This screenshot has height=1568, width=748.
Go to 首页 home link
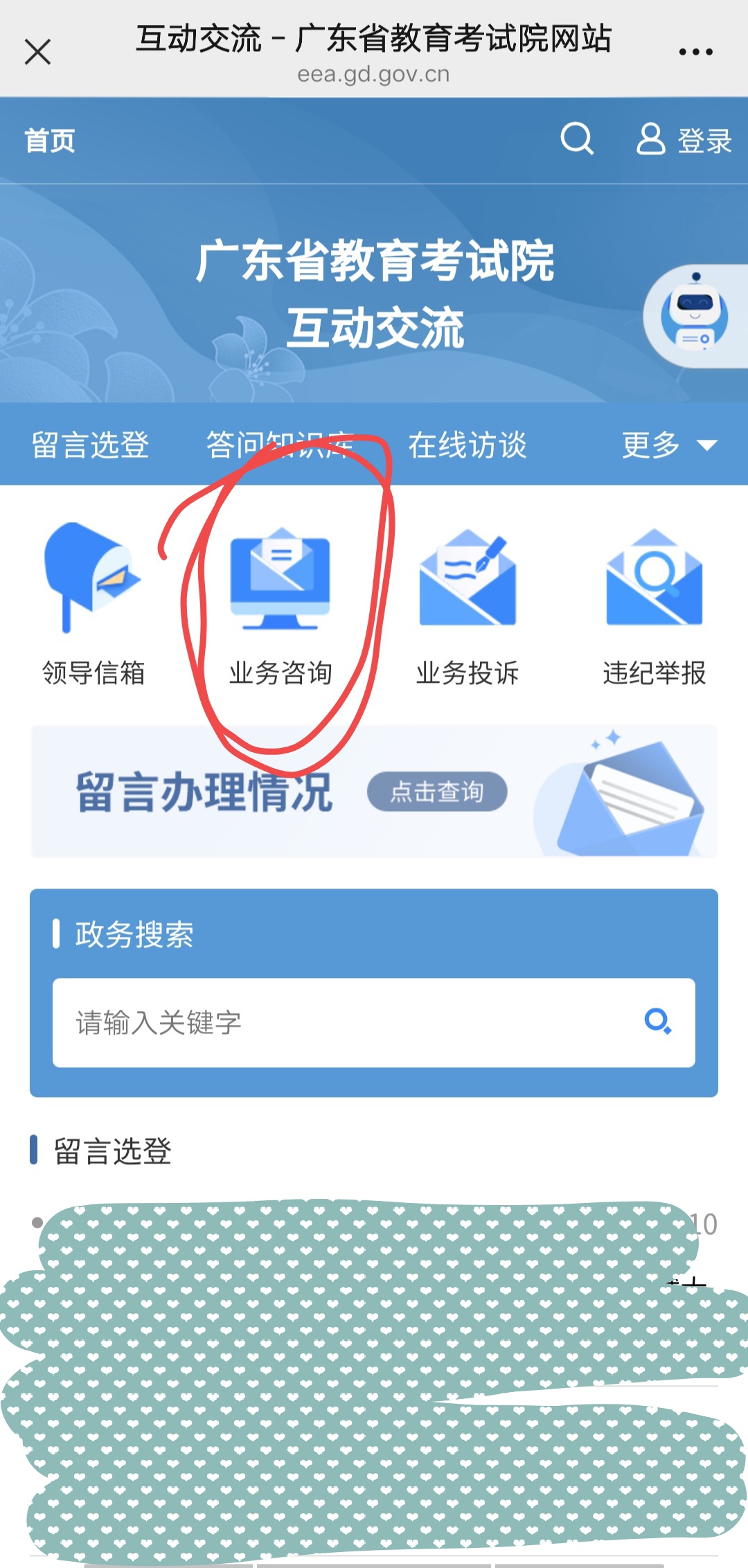(50, 141)
